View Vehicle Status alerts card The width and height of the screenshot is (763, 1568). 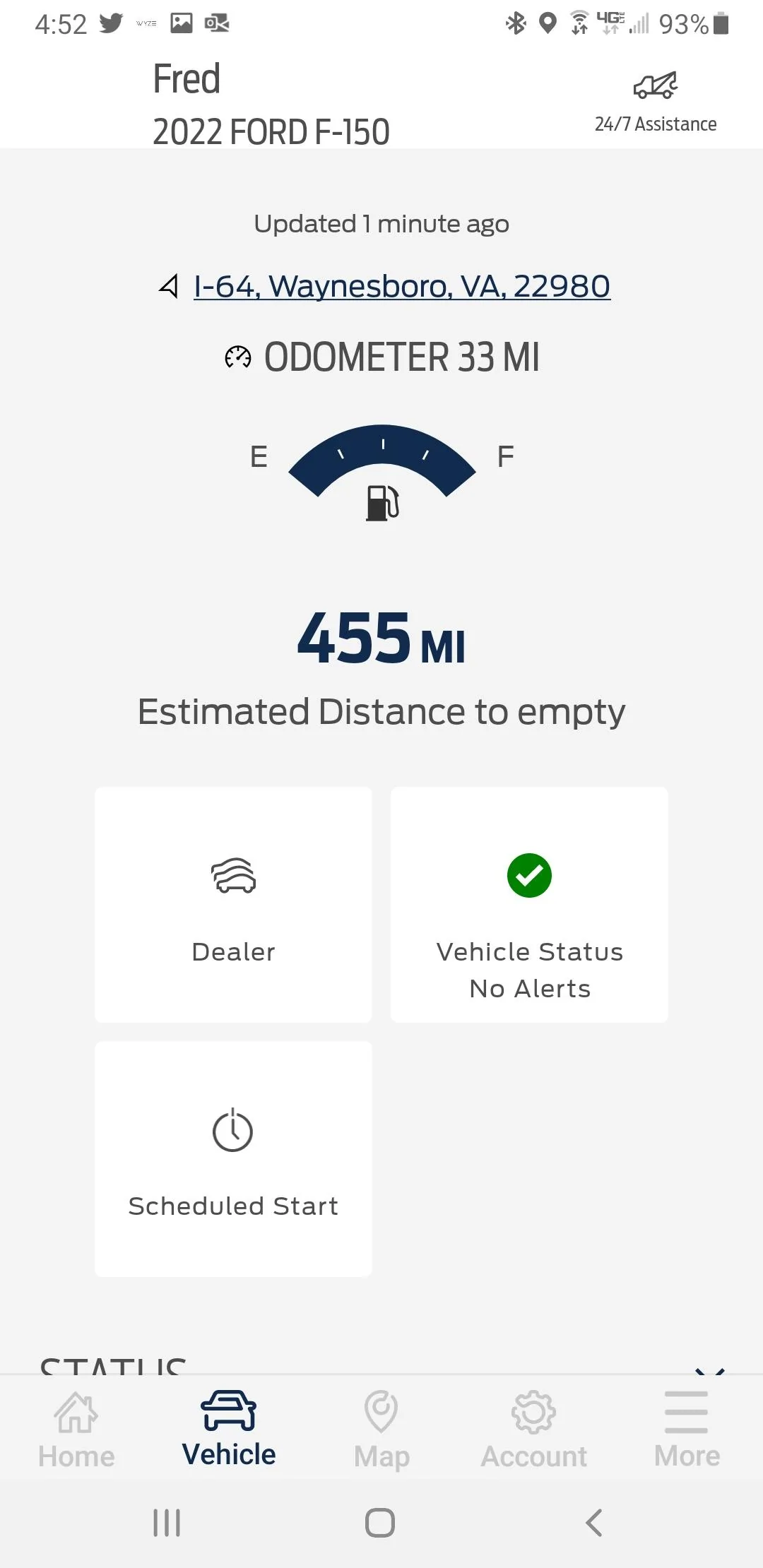[529, 904]
